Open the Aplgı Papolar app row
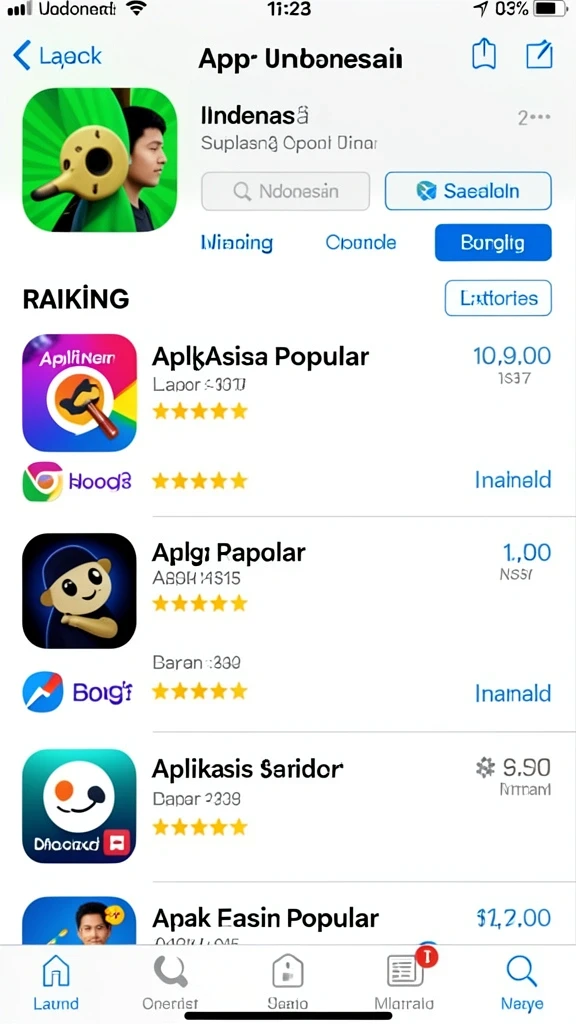This screenshot has width=576, height=1024. click(287, 590)
